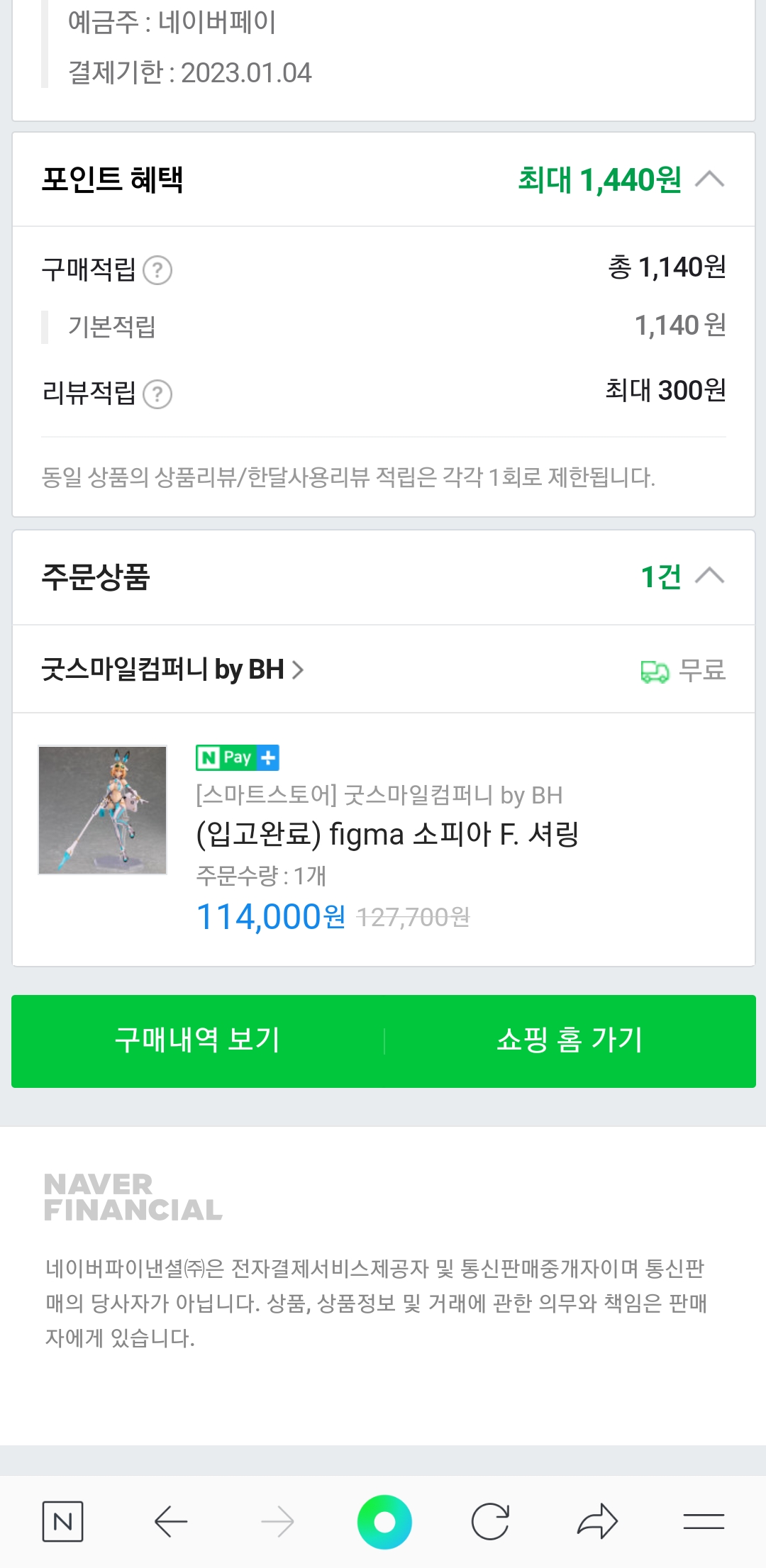Open the browser hamburger menu
This screenshot has height=1568, width=766.
(703, 1521)
